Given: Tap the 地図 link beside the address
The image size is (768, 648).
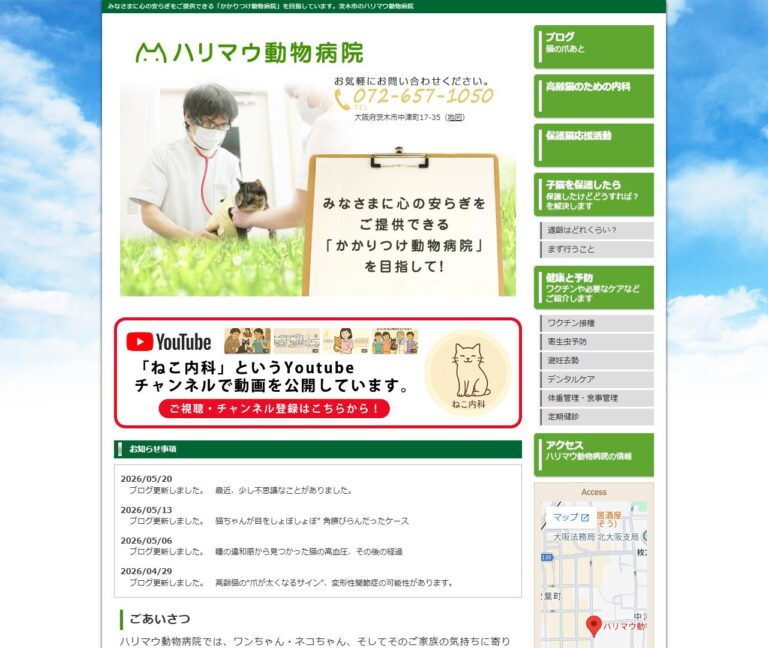Looking at the screenshot, I should pyautogui.click(x=455, y=118).
